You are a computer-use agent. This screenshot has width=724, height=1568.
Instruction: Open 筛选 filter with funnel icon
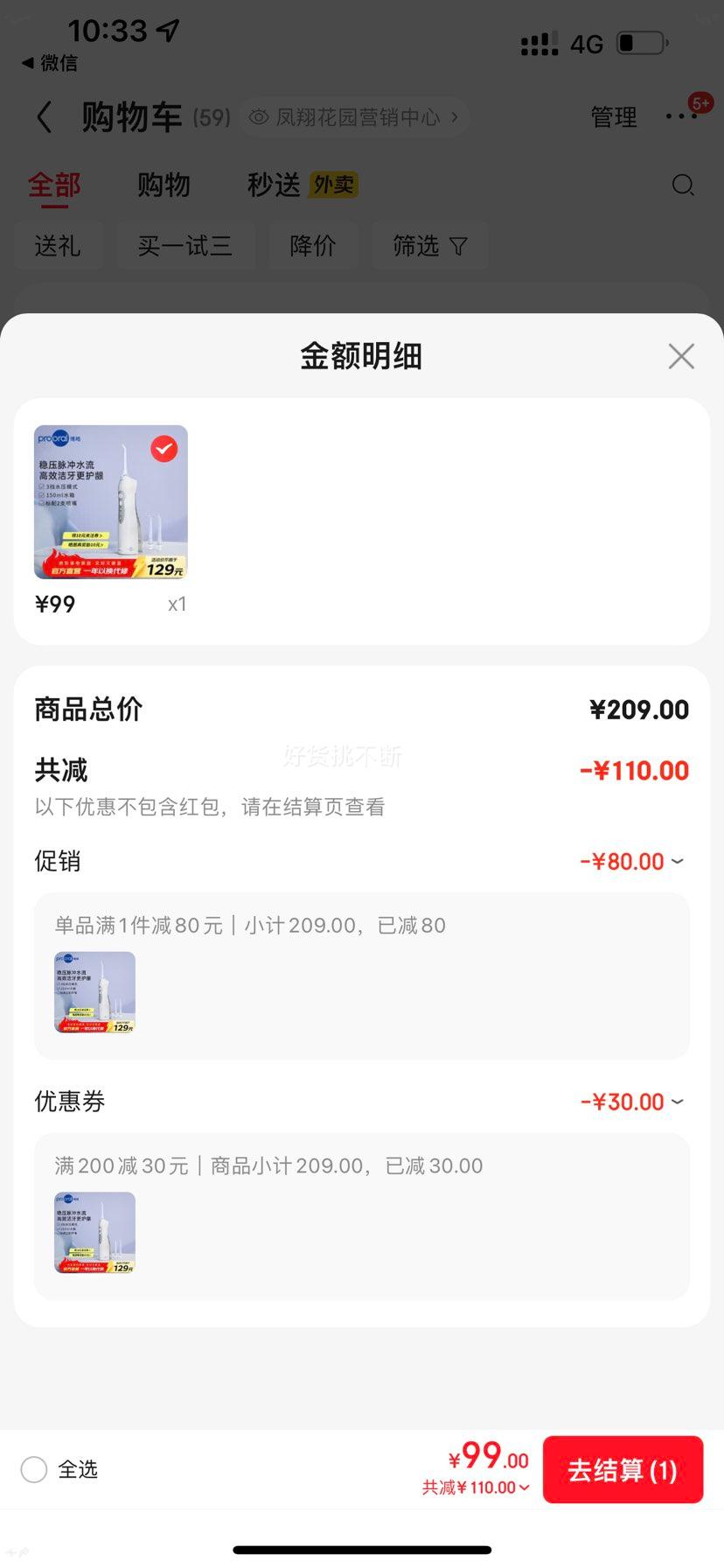coord(430,246)
